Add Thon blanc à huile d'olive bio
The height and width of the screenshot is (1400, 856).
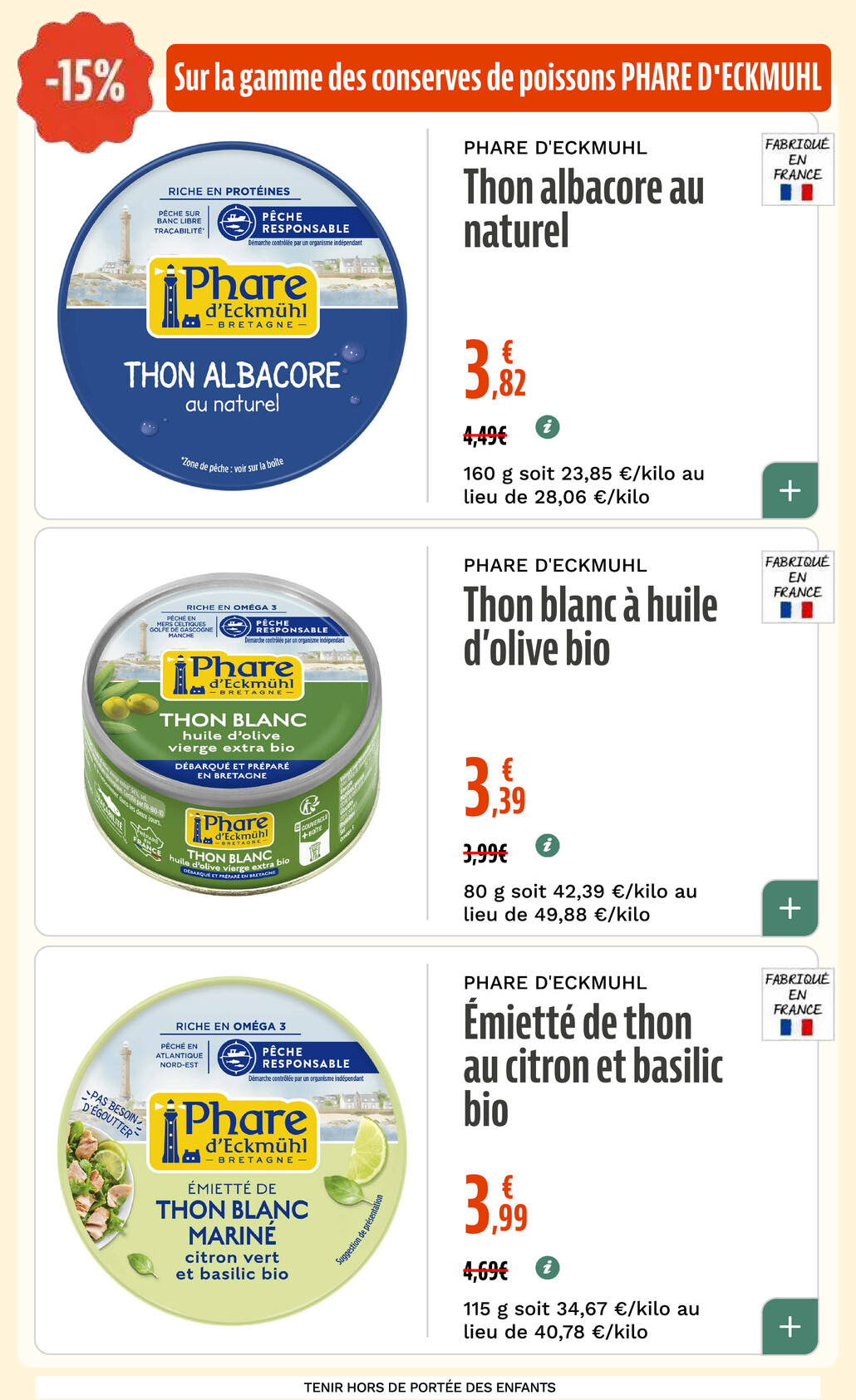[790, 908]
